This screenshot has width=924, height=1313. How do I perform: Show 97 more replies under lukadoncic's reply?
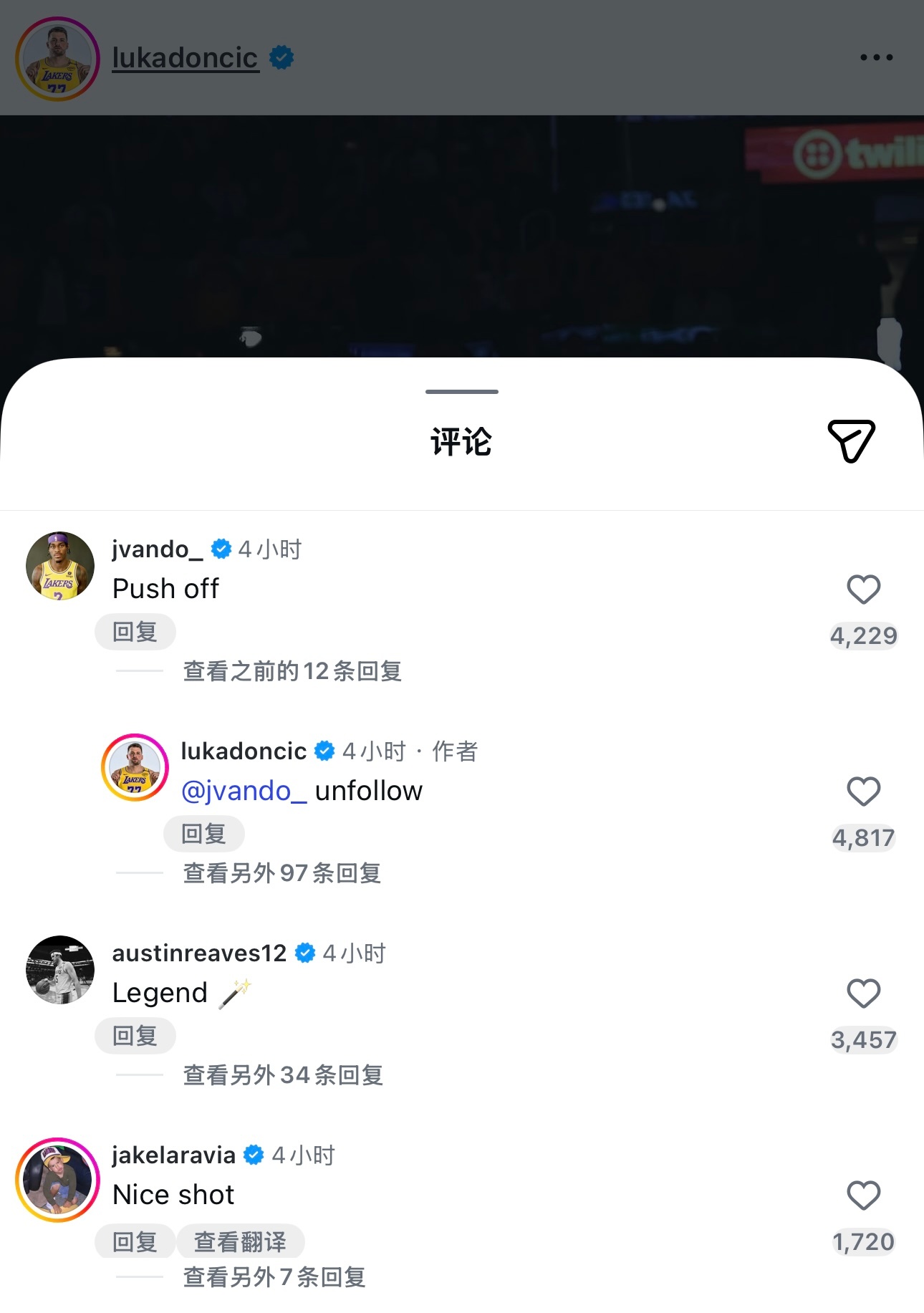(282, 874)
